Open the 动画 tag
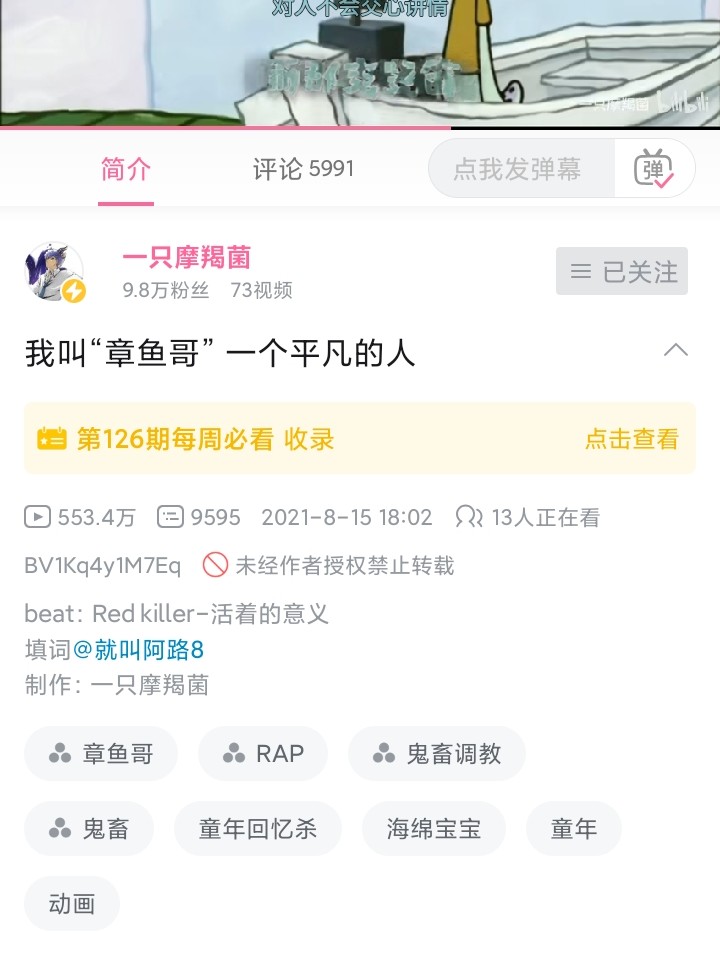 (x=72, y=903)
